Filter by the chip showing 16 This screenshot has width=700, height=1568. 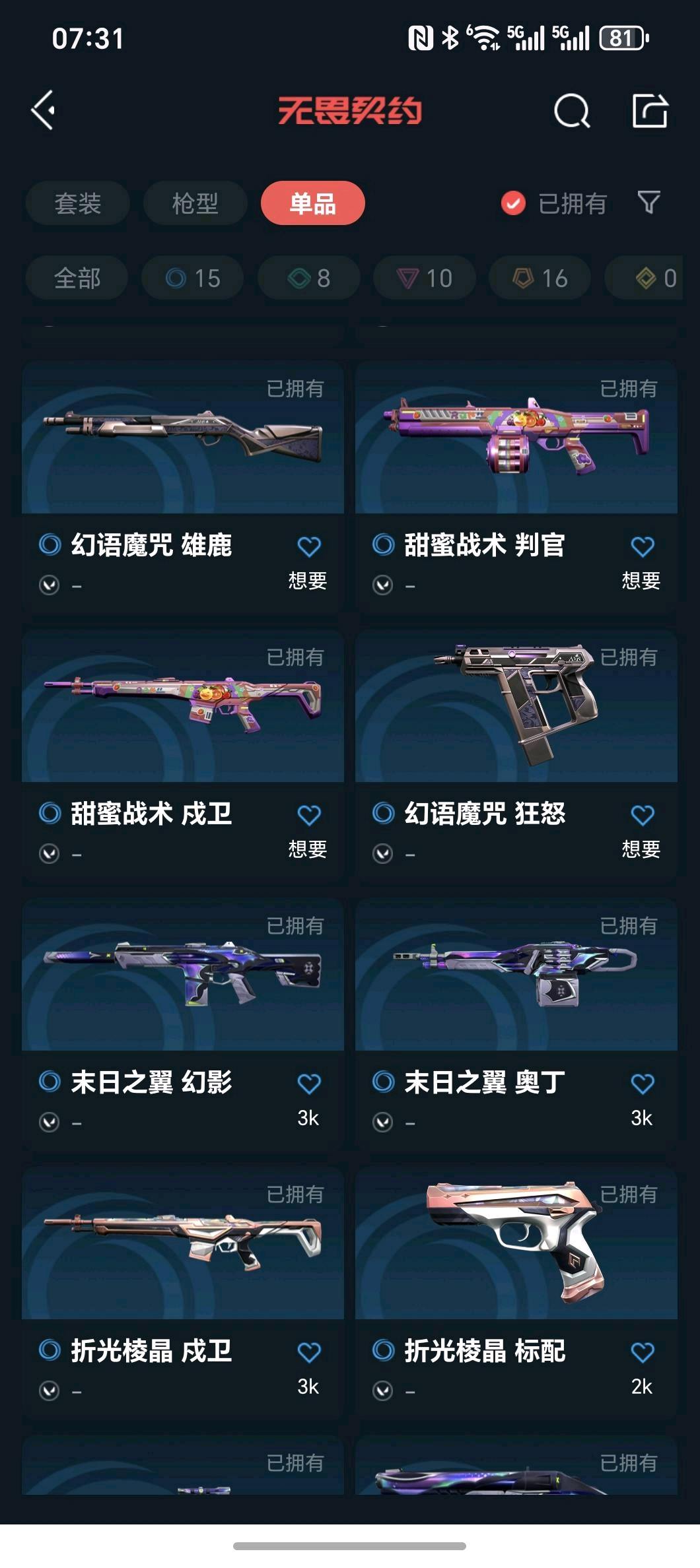point(540,278)
